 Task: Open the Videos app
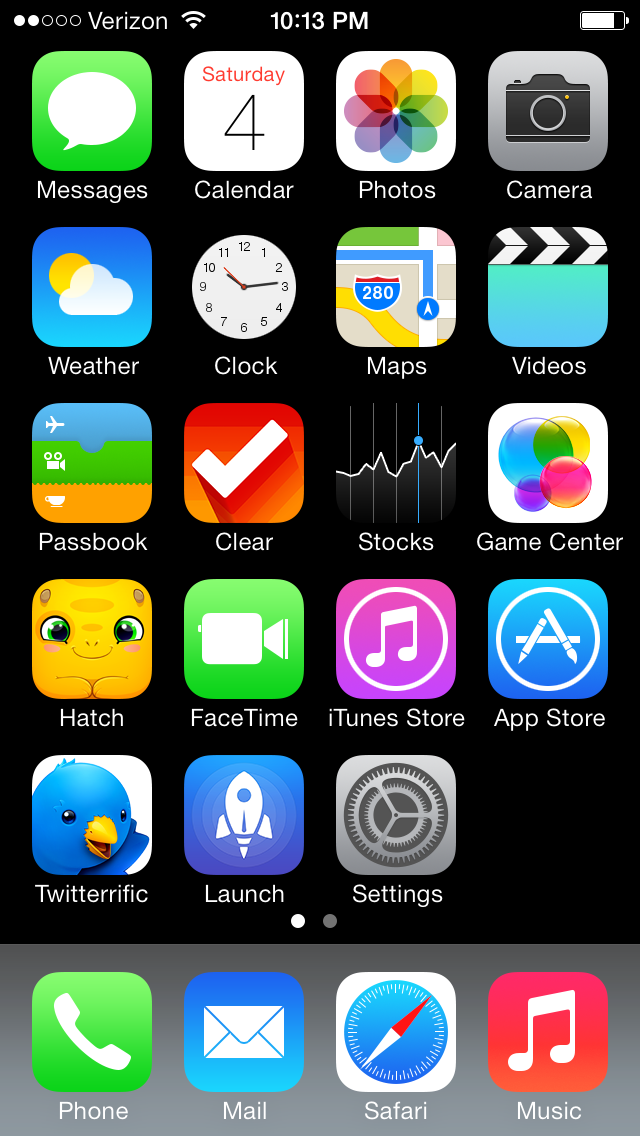pos(548,287)
